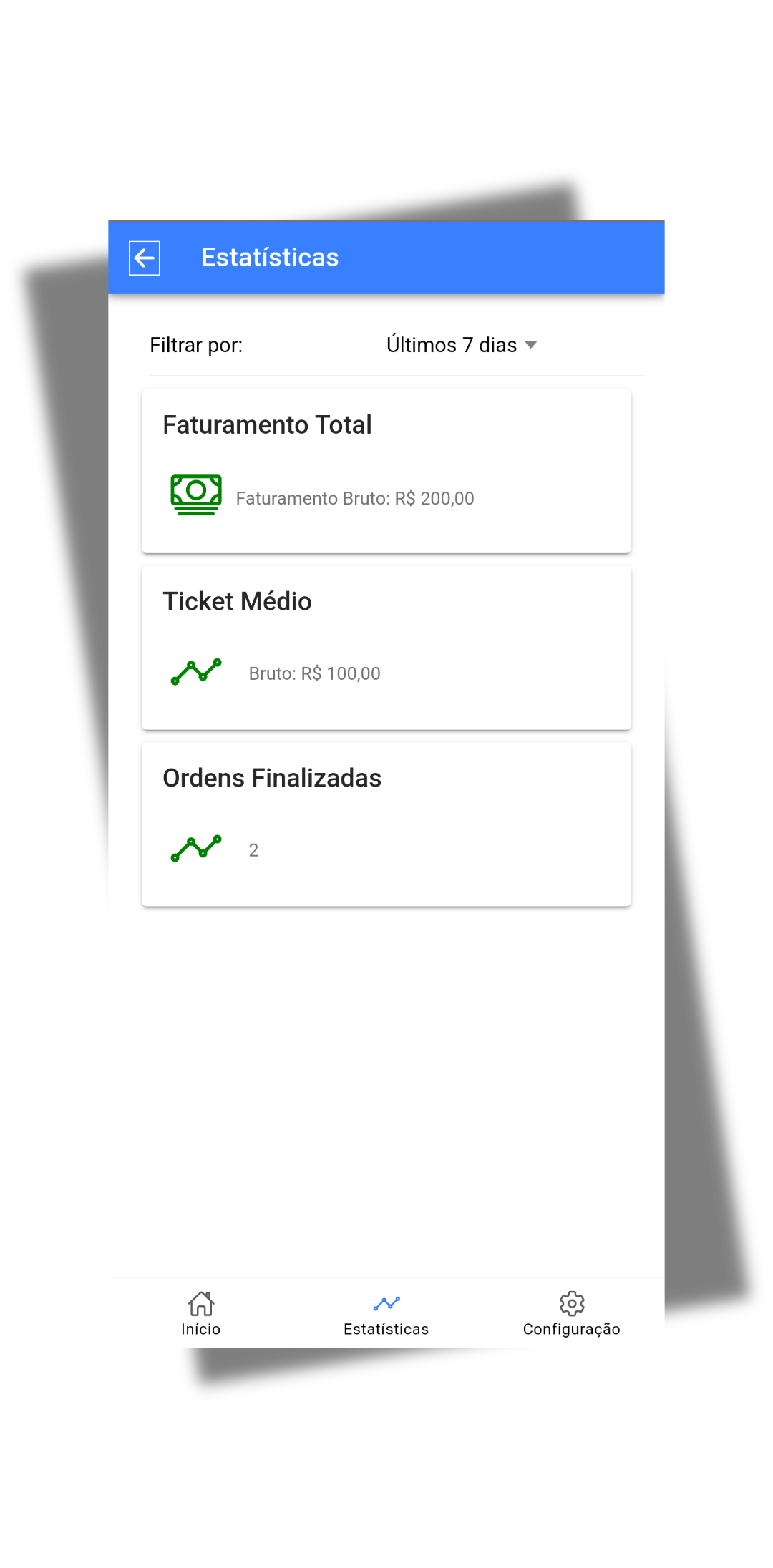Go back using the header arrow
This screenshot has width=773, height=1568.
(x=144, y=258)
